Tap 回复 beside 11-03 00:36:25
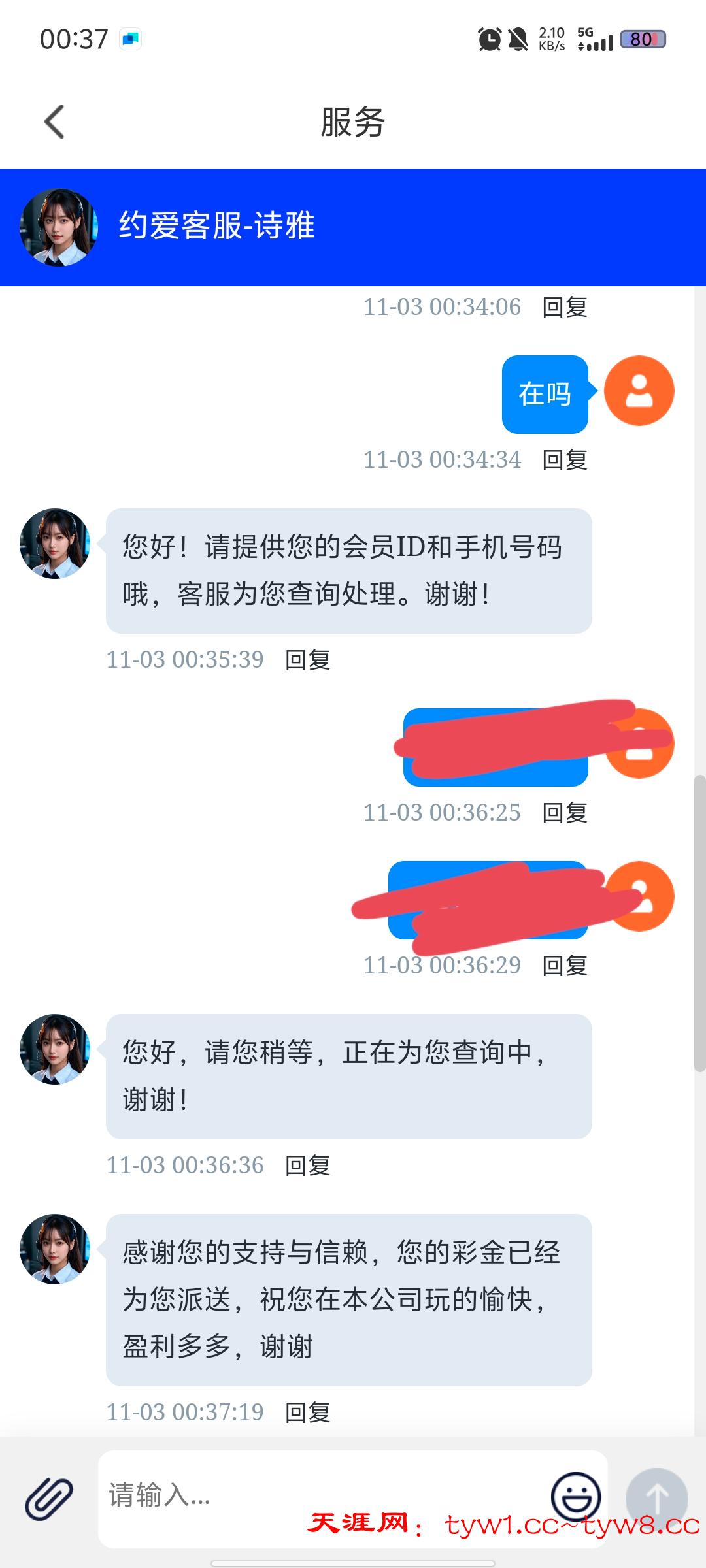 [565, 813]
